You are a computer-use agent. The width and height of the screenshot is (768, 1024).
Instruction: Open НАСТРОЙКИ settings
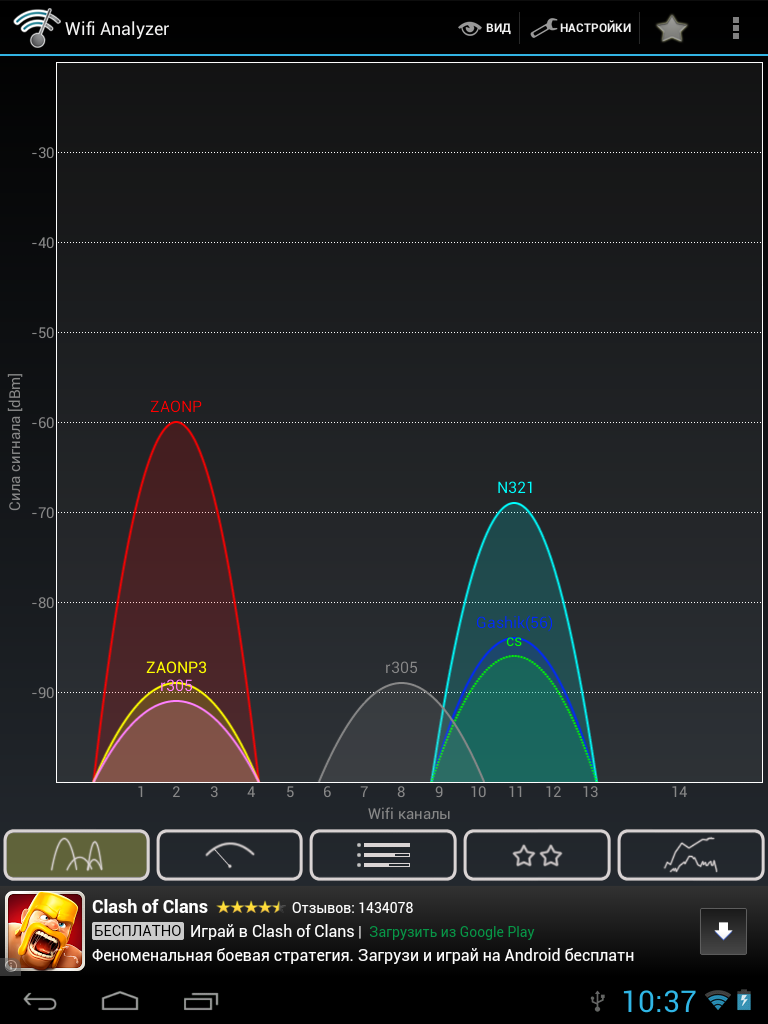(x=582, y=28)
